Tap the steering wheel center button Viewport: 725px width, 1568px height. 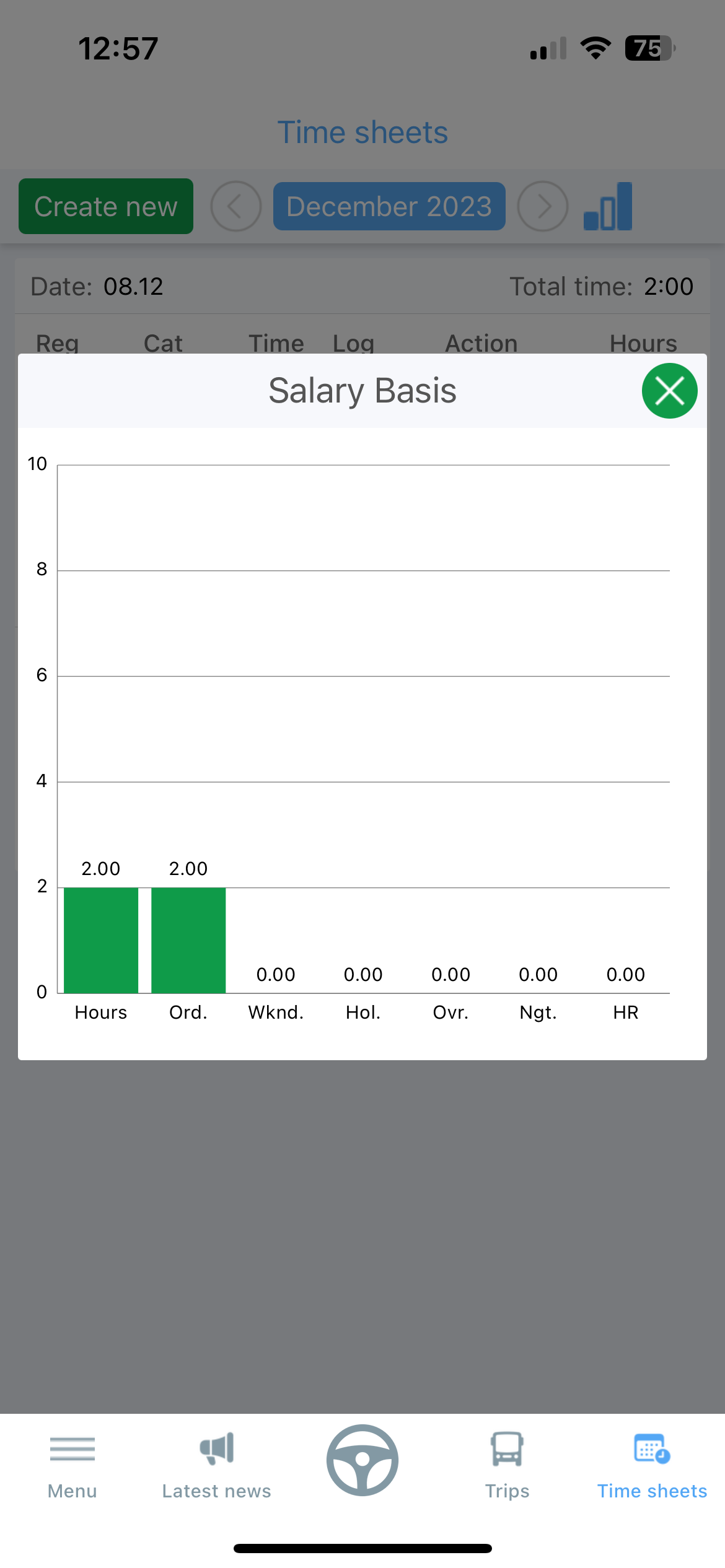[x=362, y=1460]
